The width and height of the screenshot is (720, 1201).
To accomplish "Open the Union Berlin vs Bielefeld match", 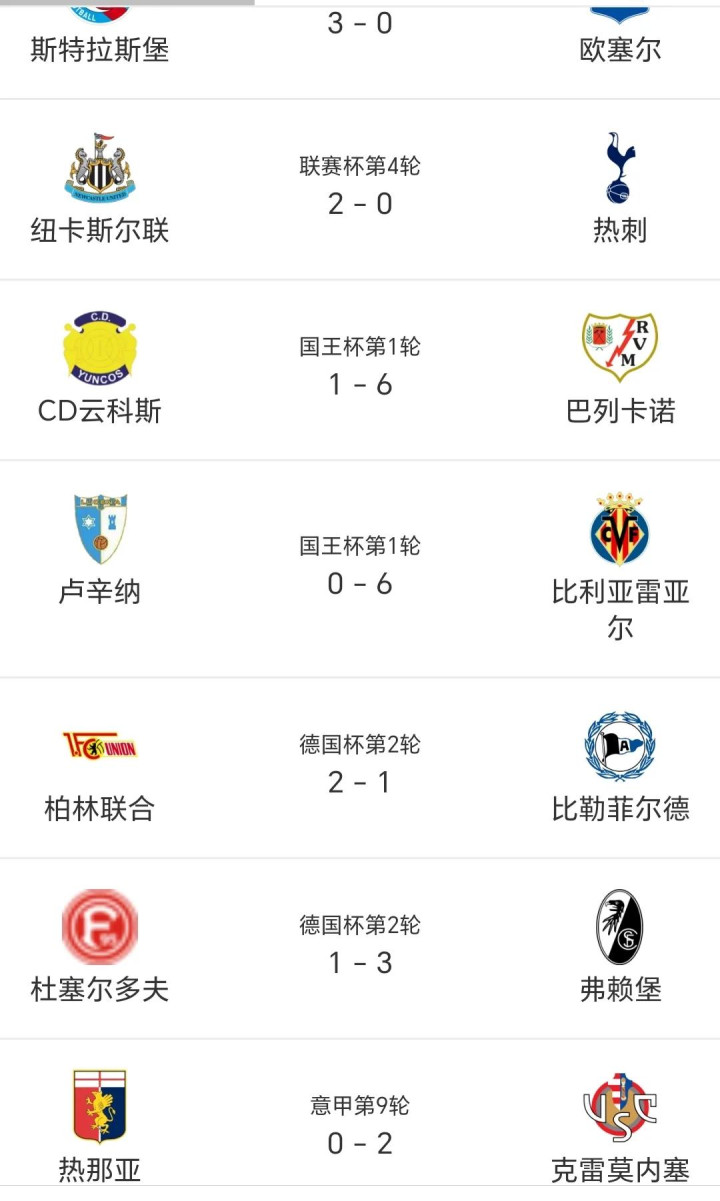I will tap(360, 768).
